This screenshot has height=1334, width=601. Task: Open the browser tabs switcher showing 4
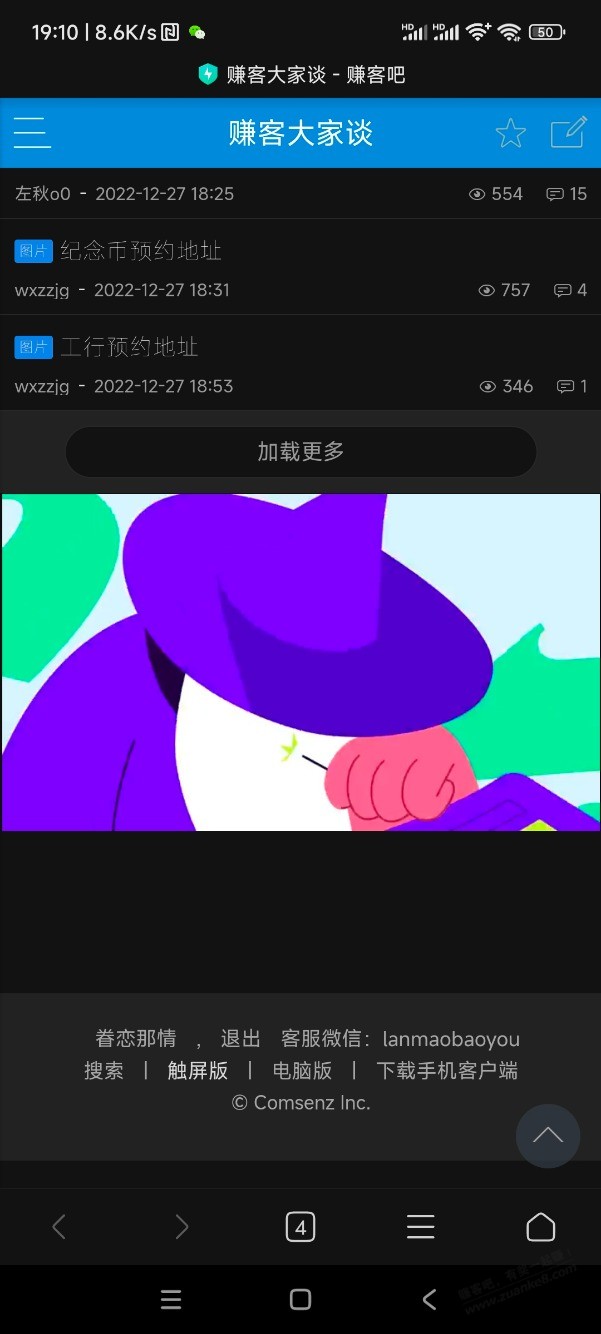coord(300,1227)
